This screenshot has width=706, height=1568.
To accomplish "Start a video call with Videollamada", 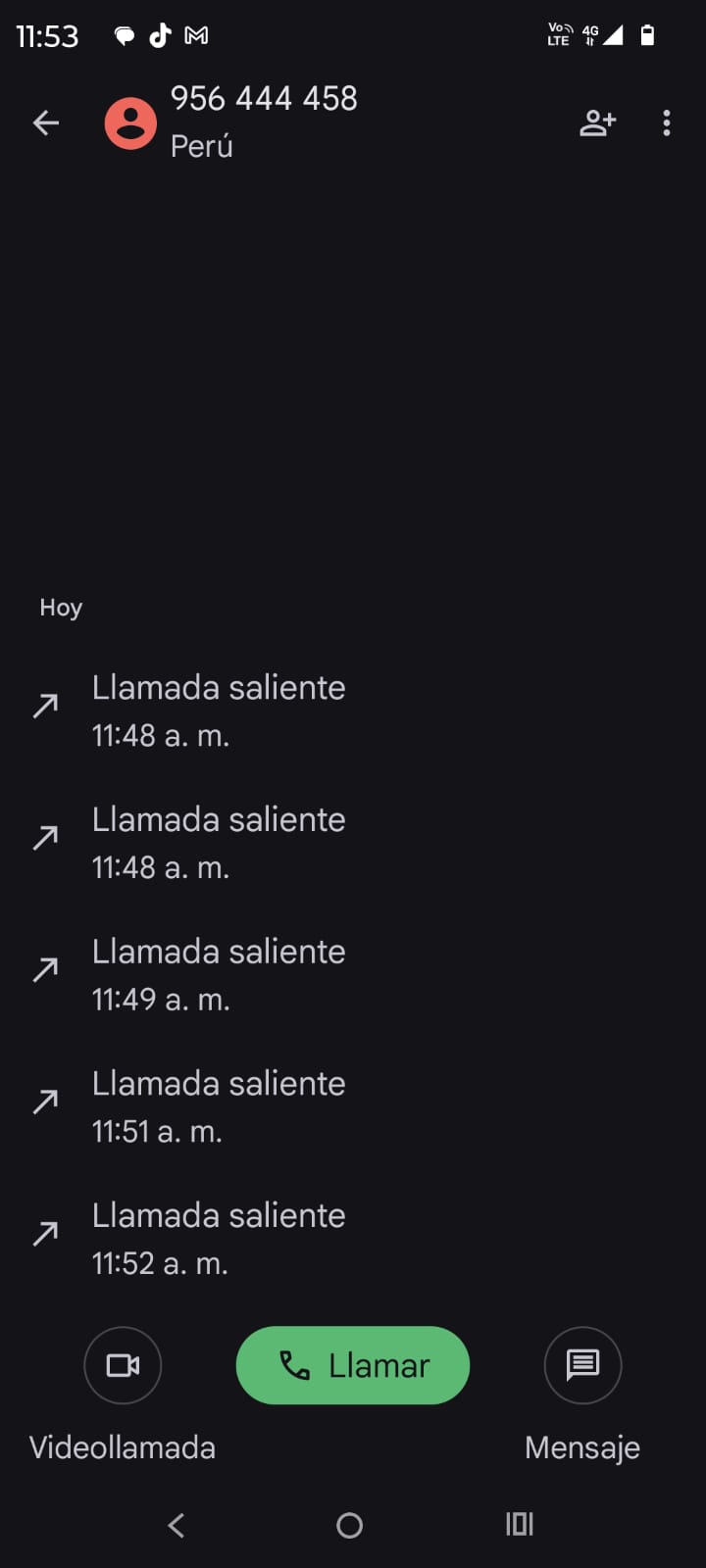I will pyautogui.click(x=123, y=1365).
